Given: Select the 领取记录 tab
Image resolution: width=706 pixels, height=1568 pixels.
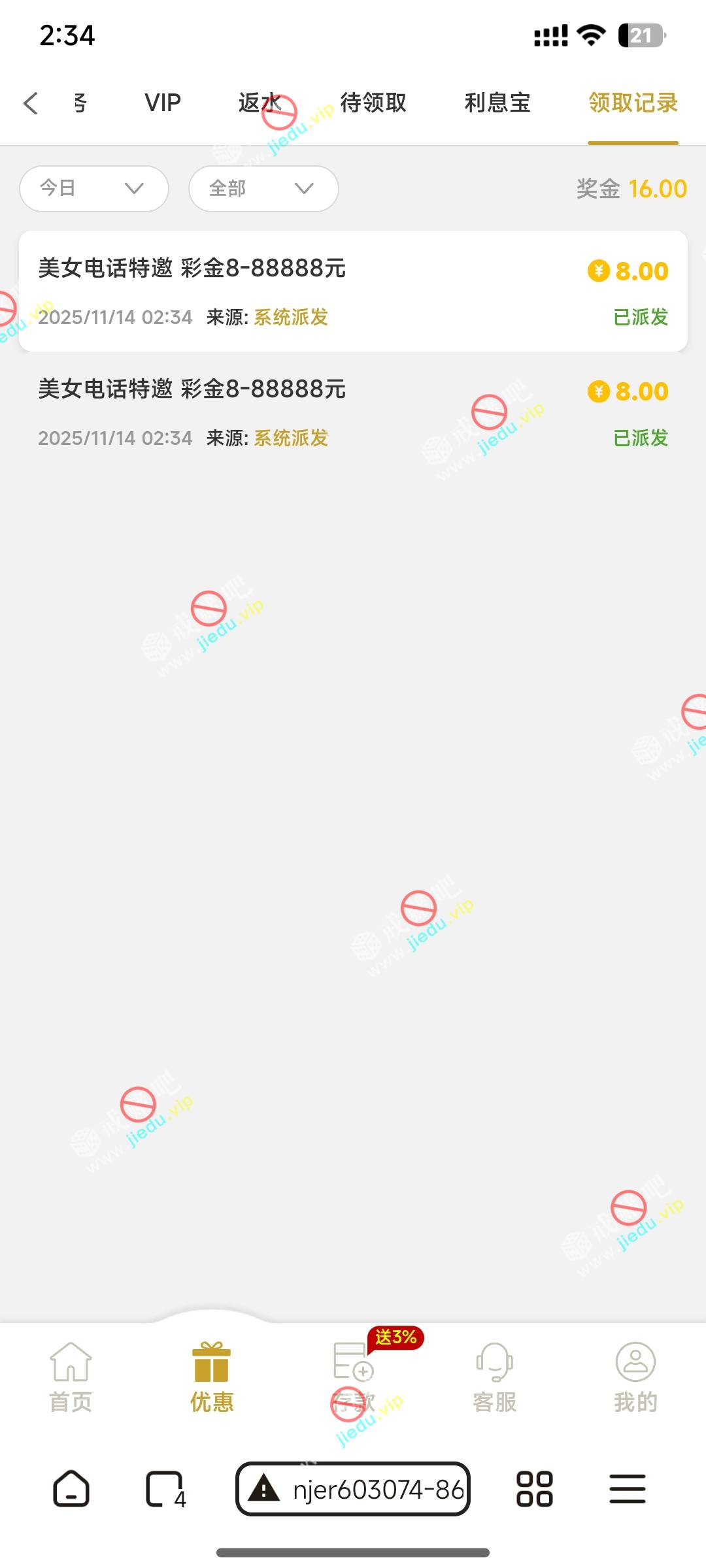Looking at the screenshot, I should pyautogui.click(x=633, y=103).
